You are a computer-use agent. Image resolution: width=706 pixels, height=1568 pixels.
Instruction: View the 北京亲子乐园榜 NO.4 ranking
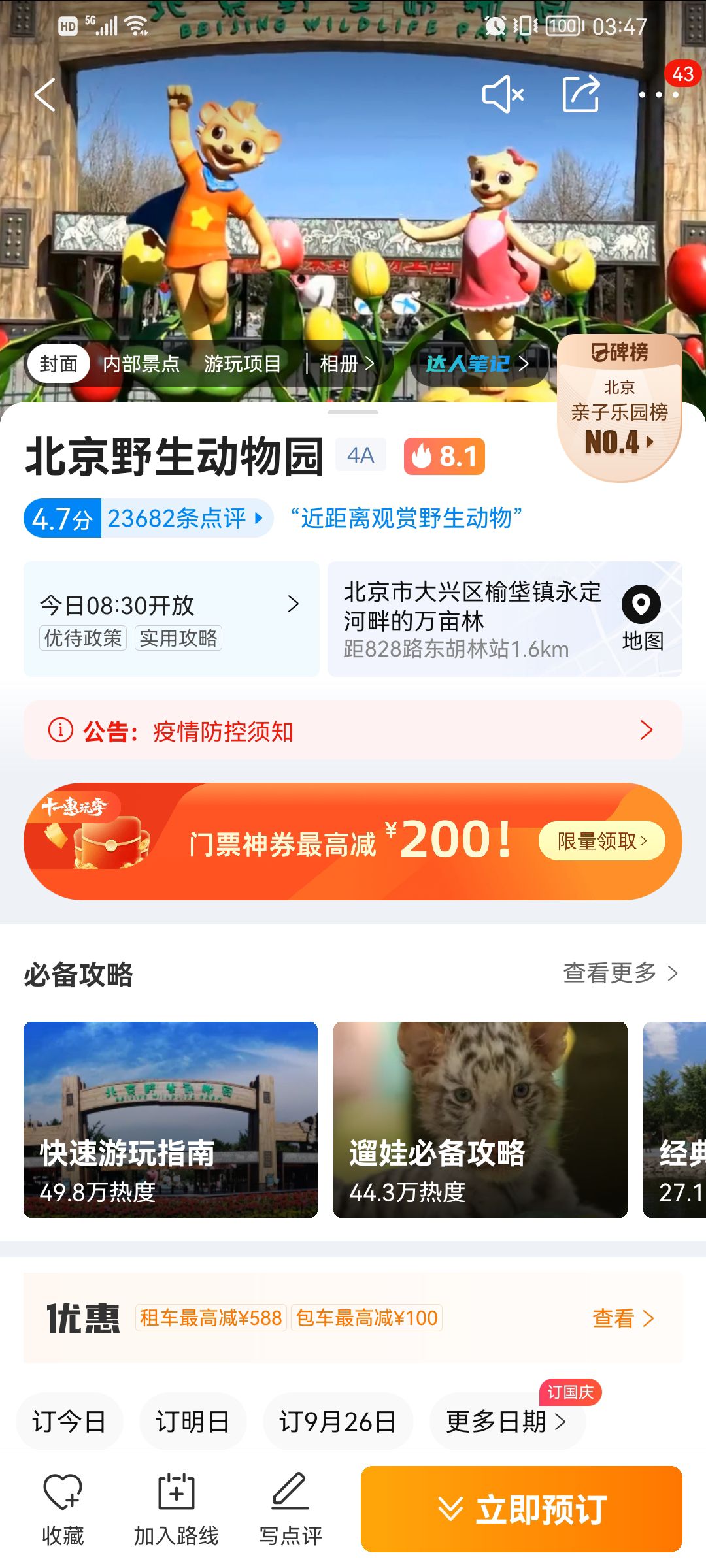(619, 412)
